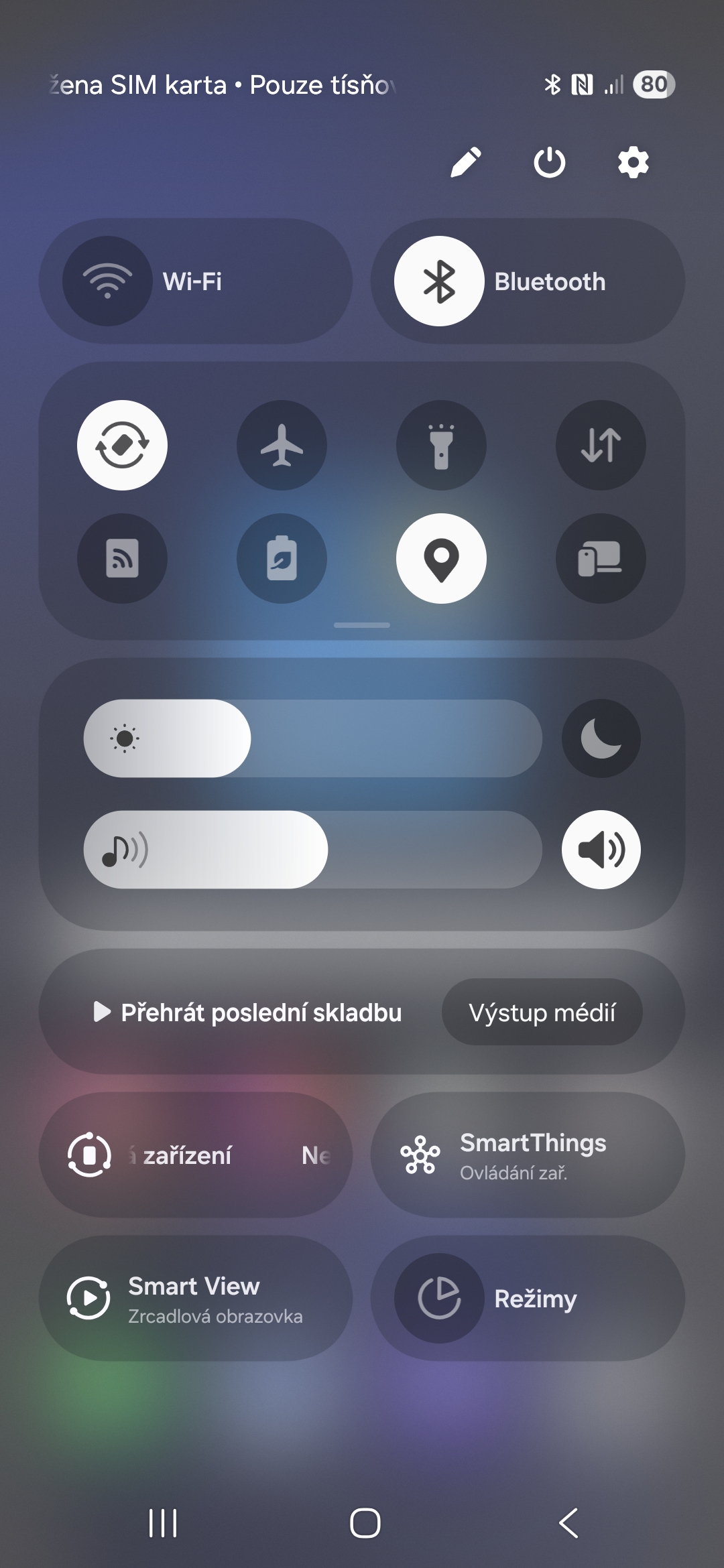Open SmartThings device control
The height and width of the screenshot is (1568, 724).
pos(528,1155)
